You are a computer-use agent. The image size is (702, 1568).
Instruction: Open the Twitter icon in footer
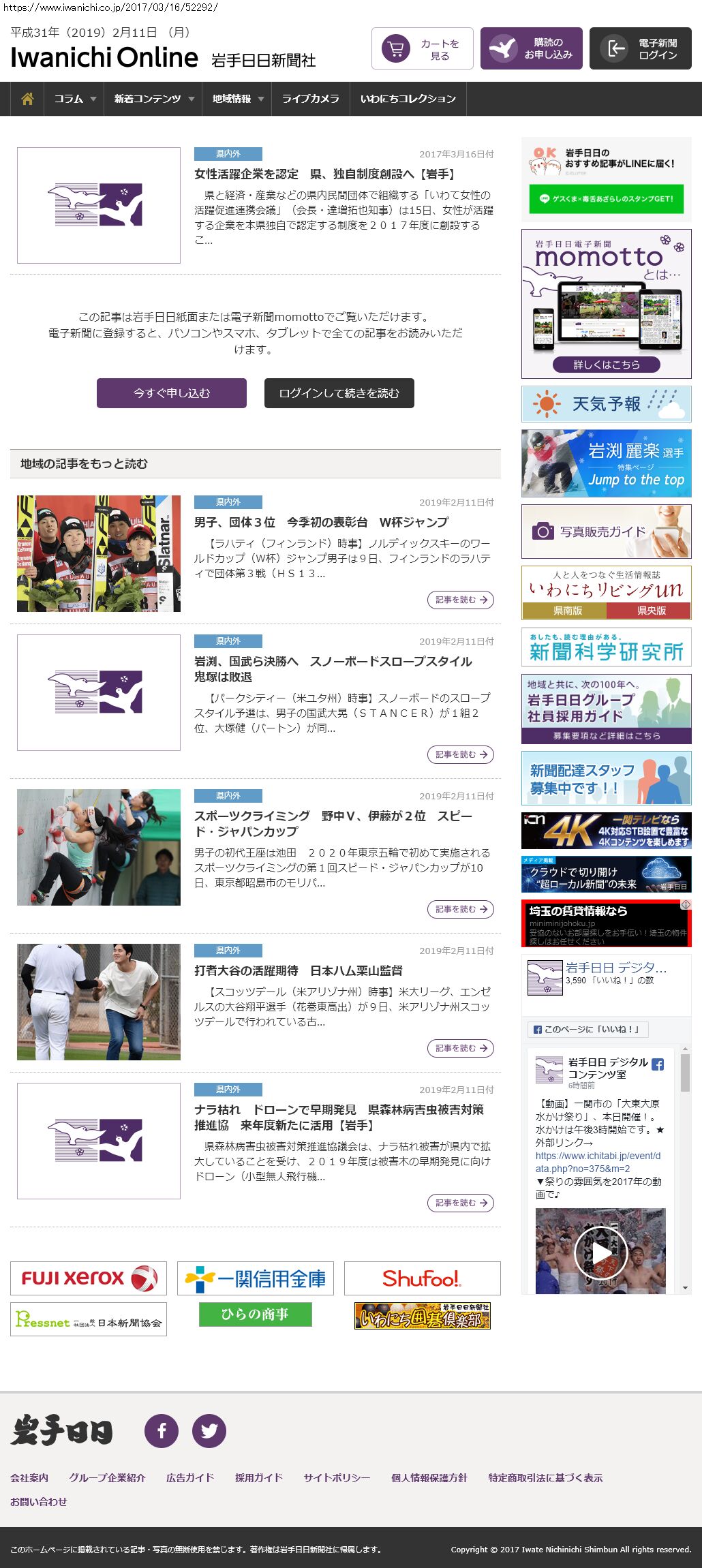[x=209, y=1431]
